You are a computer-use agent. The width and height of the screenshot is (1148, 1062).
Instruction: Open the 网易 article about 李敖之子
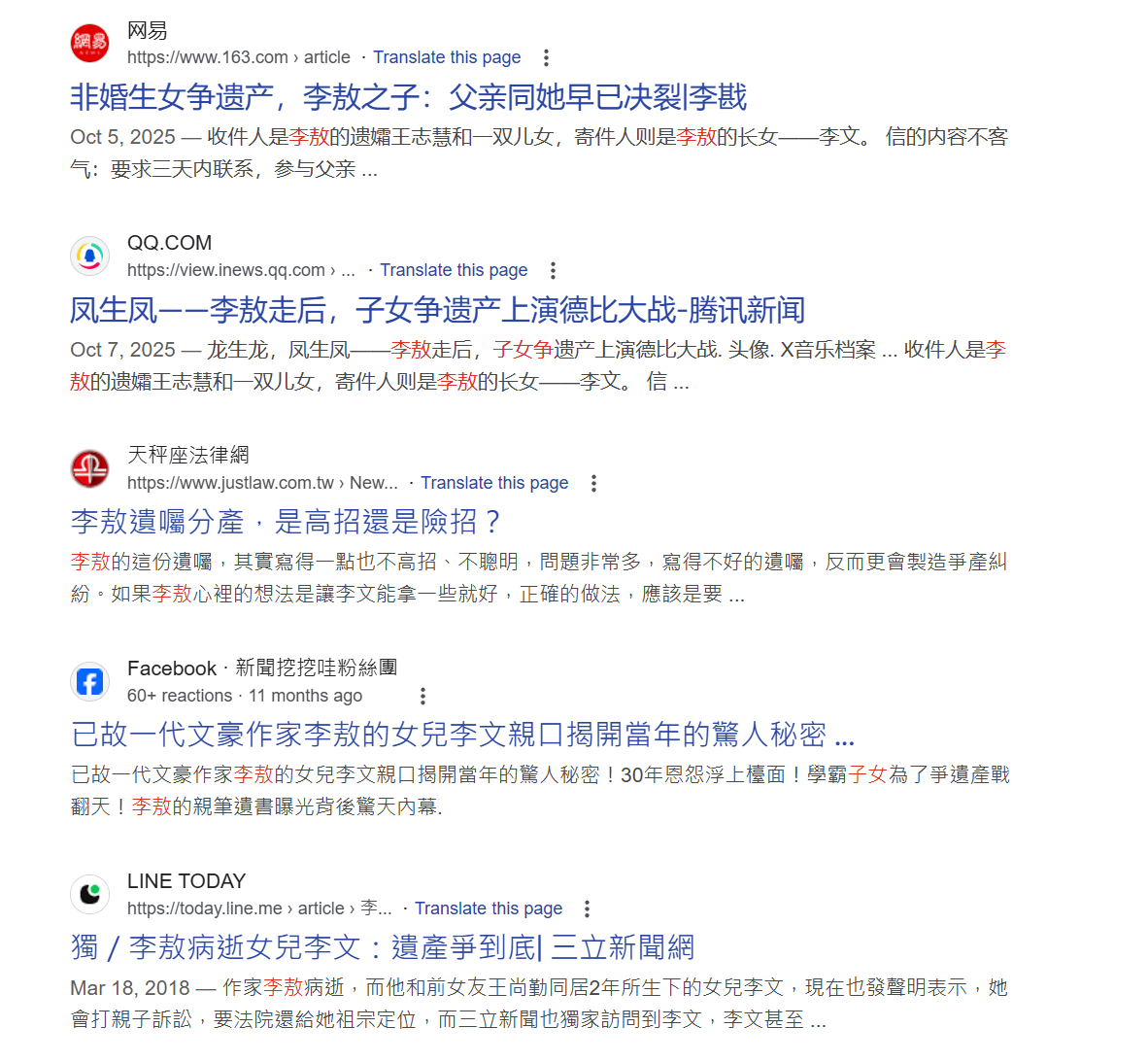408,97
